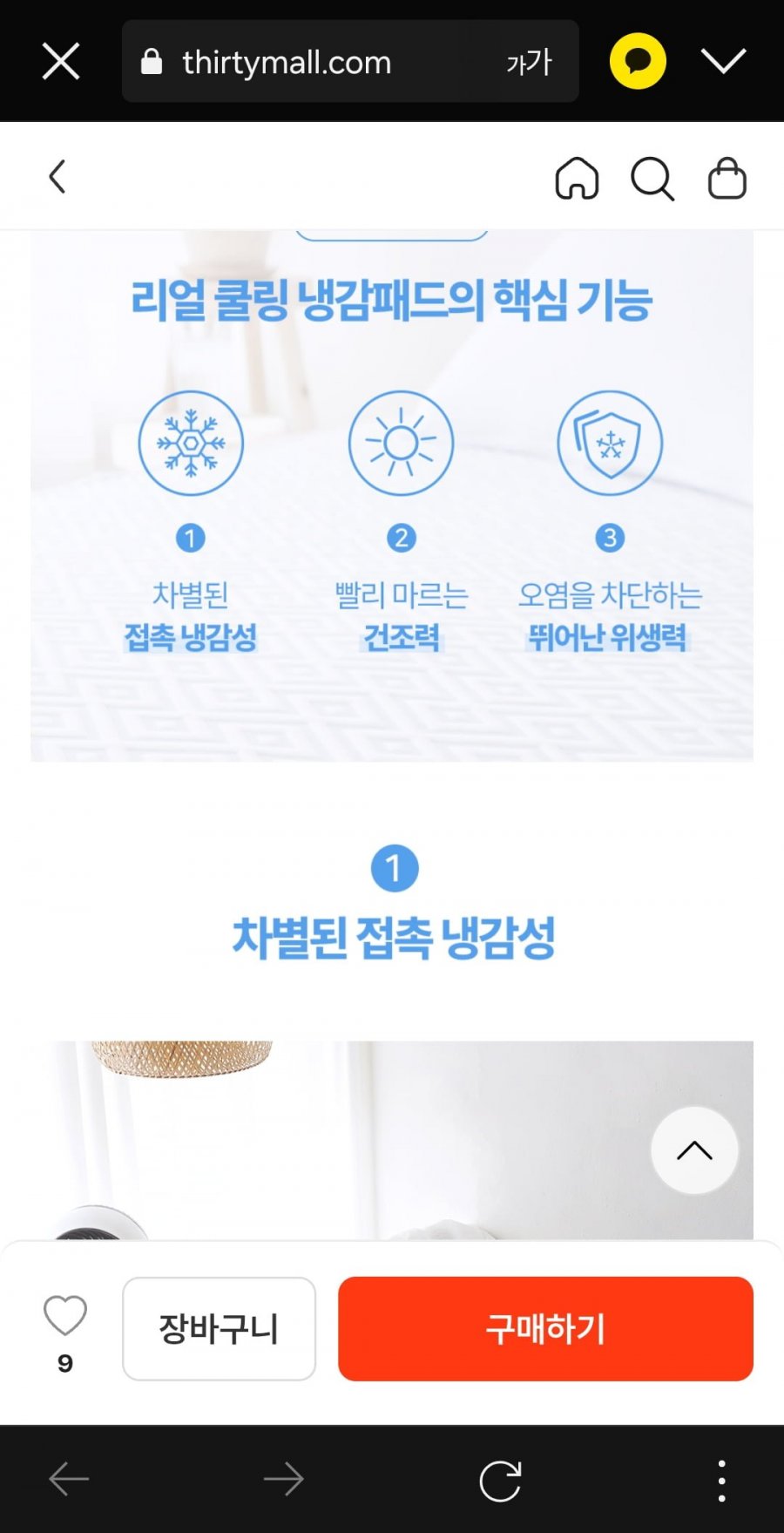Viewport: 784px width, 1533px height.
Task: Navigate browser forward with right arrow
Action: [x=283, y=1479]
